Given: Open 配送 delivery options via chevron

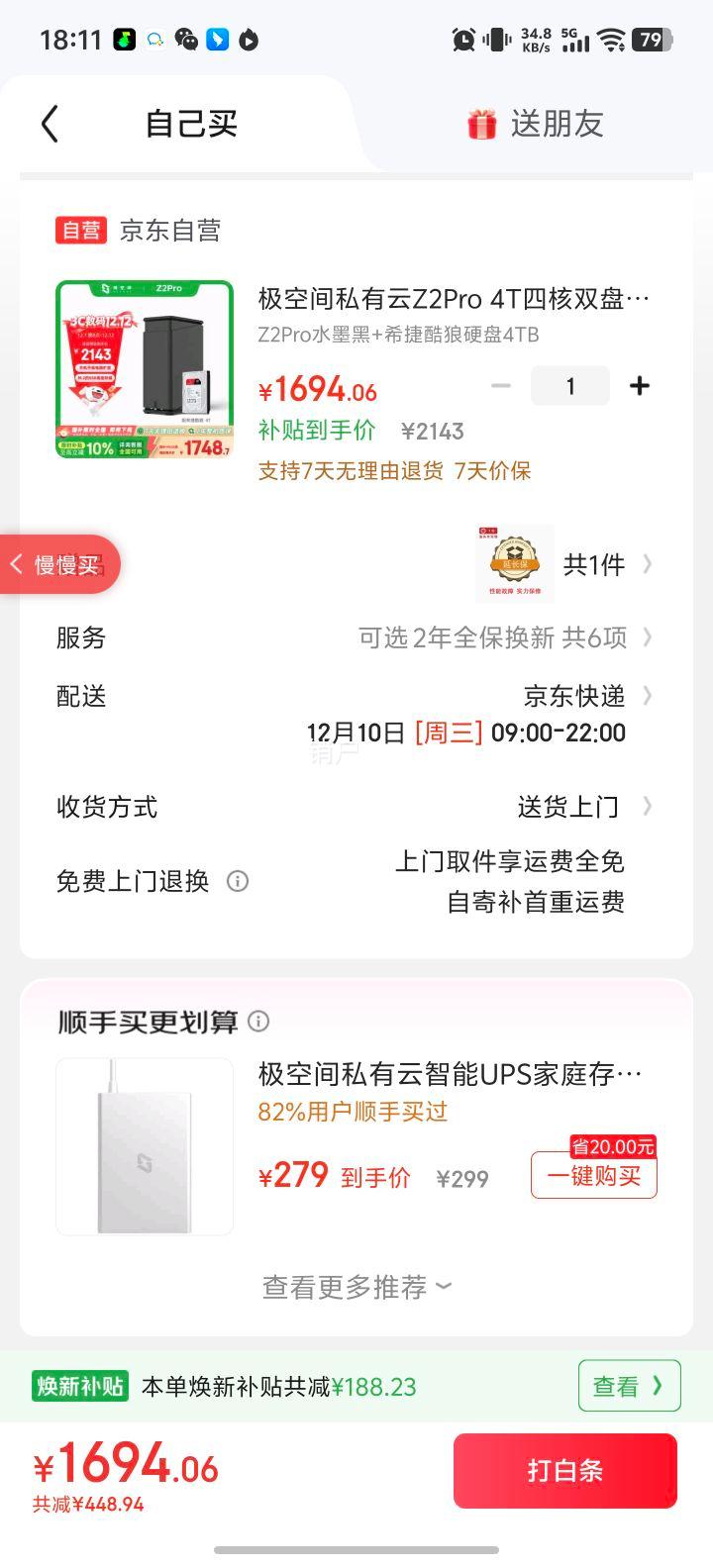Looking at the screenshot, I should coord(647,696).
